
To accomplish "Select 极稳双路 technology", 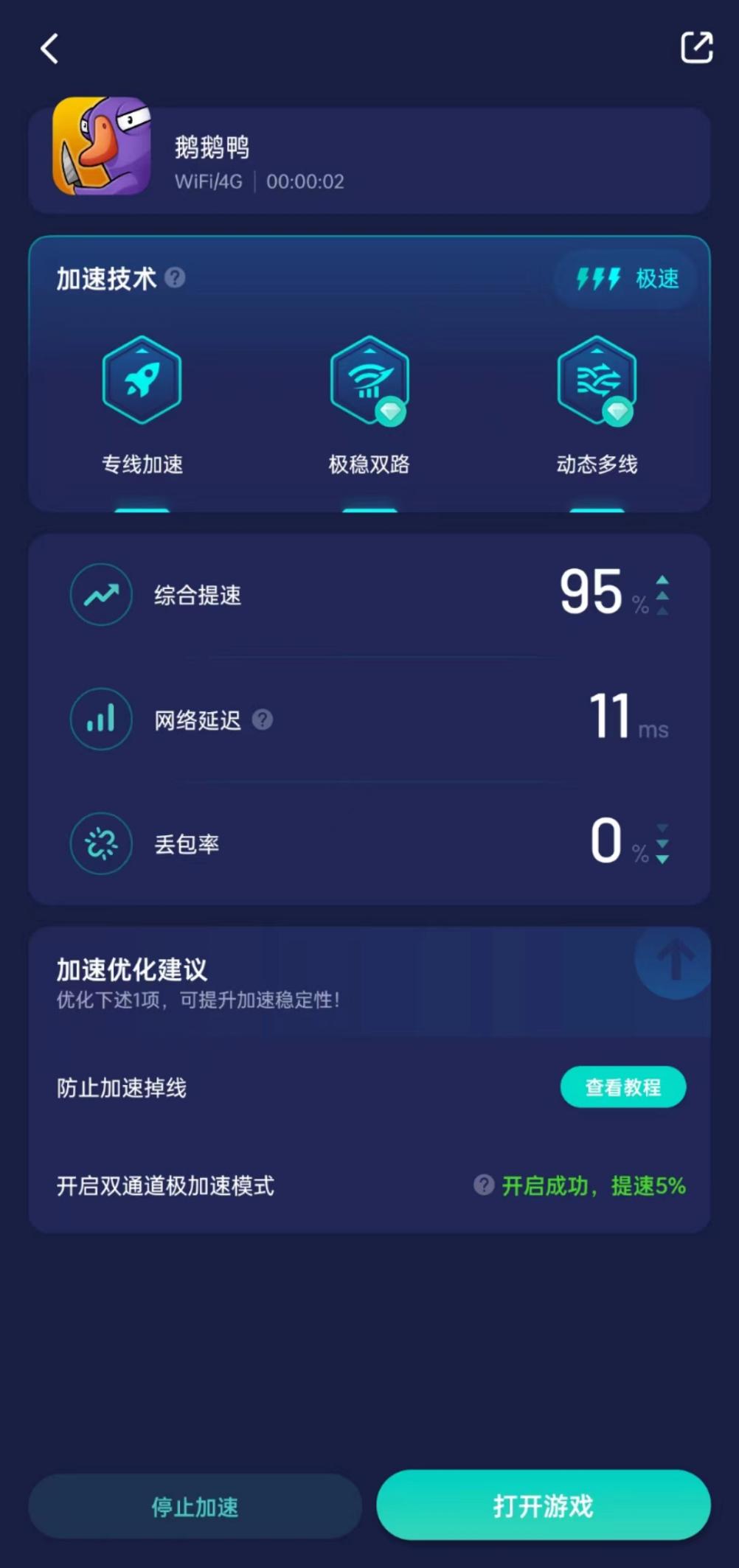I will tap(369, 403).
